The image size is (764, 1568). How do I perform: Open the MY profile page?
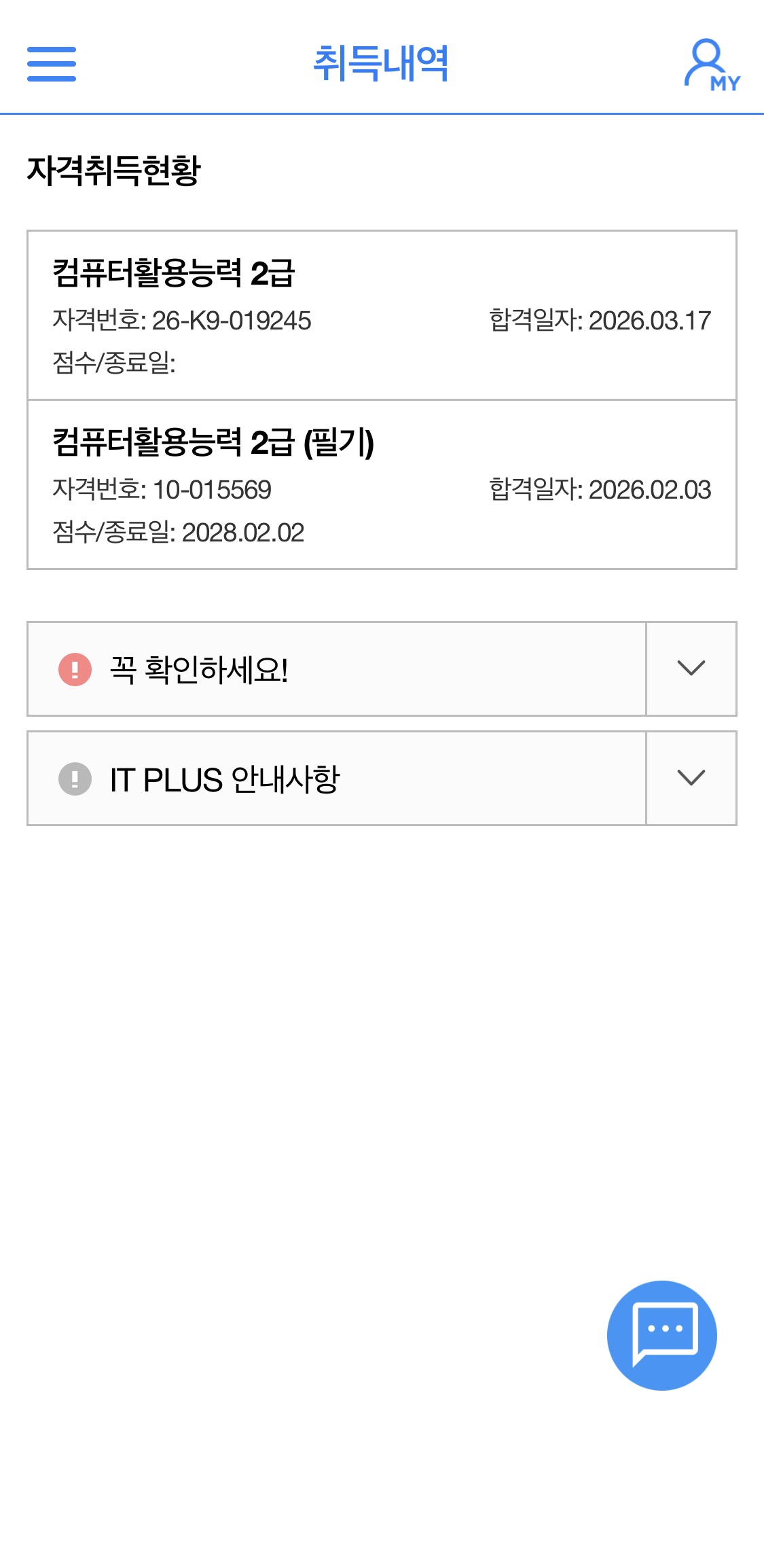click(x=710, y=64)
